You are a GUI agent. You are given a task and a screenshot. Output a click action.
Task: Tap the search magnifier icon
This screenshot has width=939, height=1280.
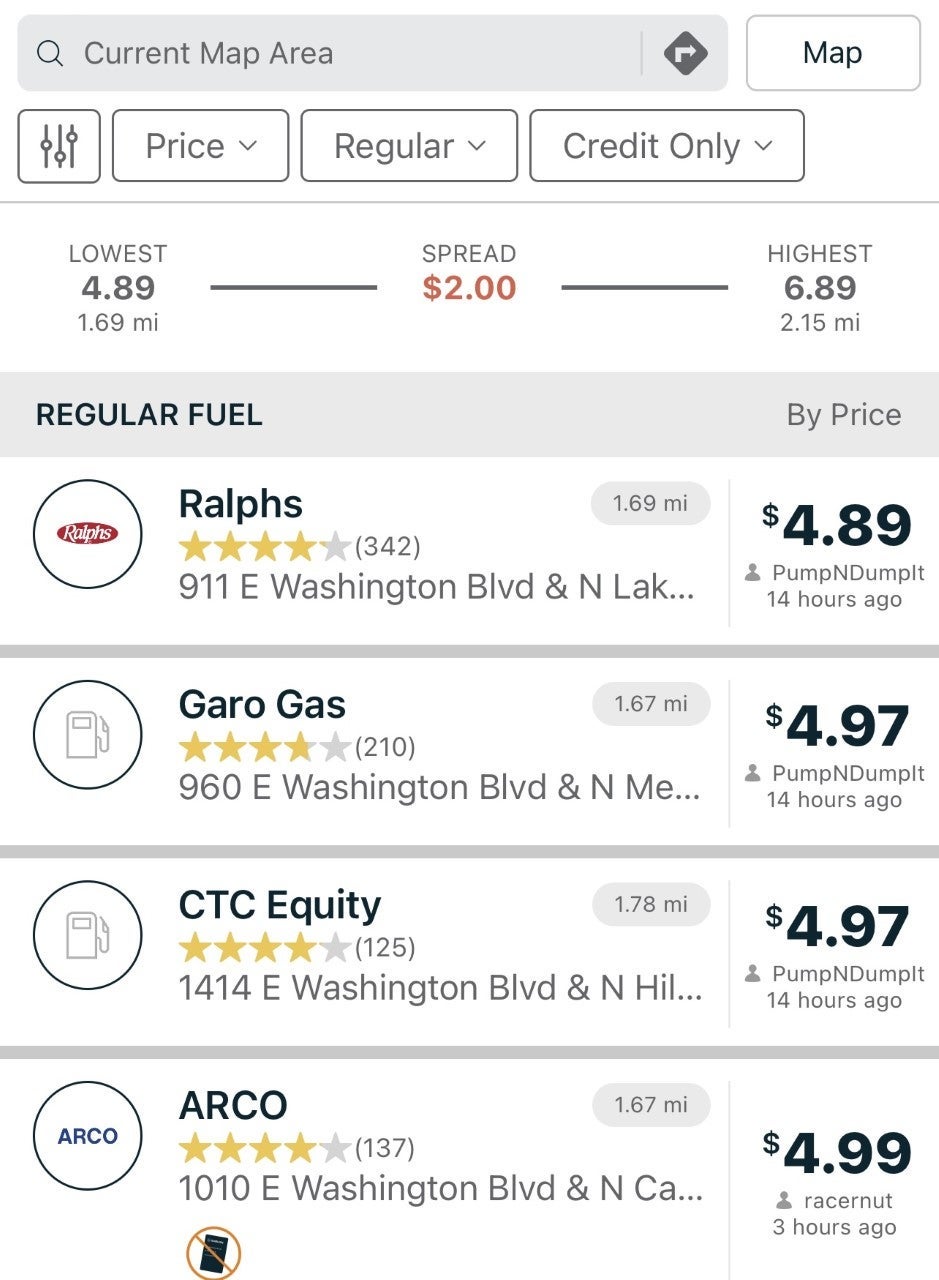[x=49, y=52]
